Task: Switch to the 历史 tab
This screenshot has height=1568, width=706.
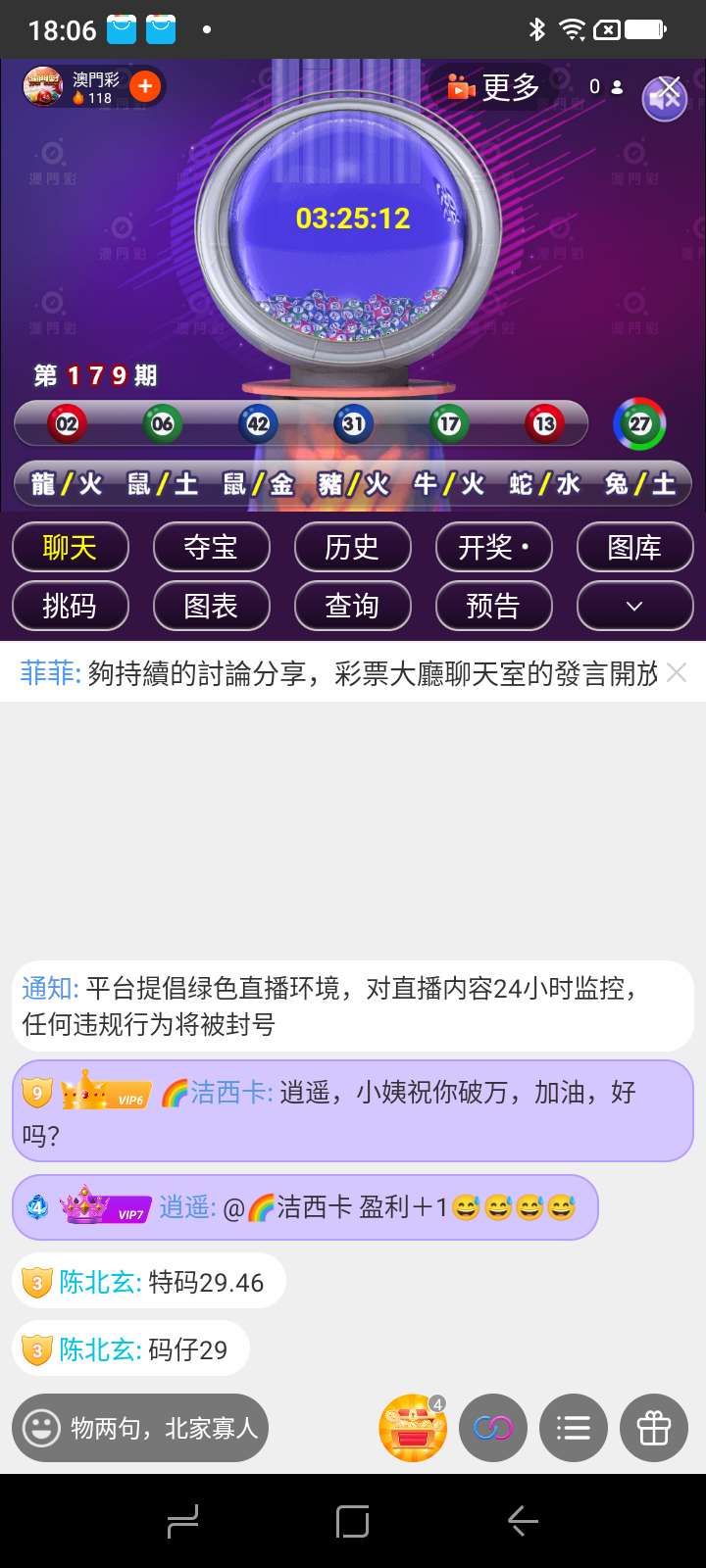Action: click(x=352, y=547)
